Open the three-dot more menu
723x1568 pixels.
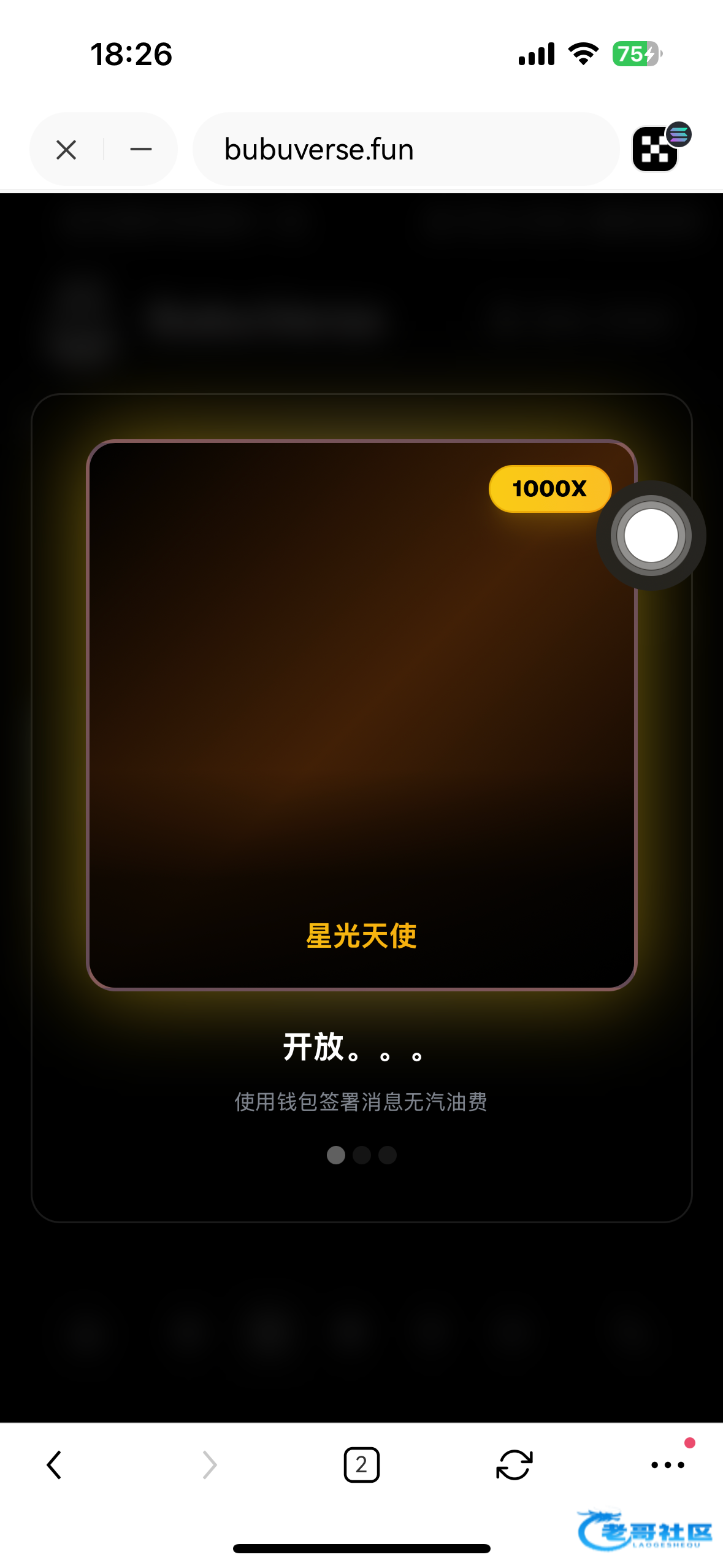(x=667, y=1465)
